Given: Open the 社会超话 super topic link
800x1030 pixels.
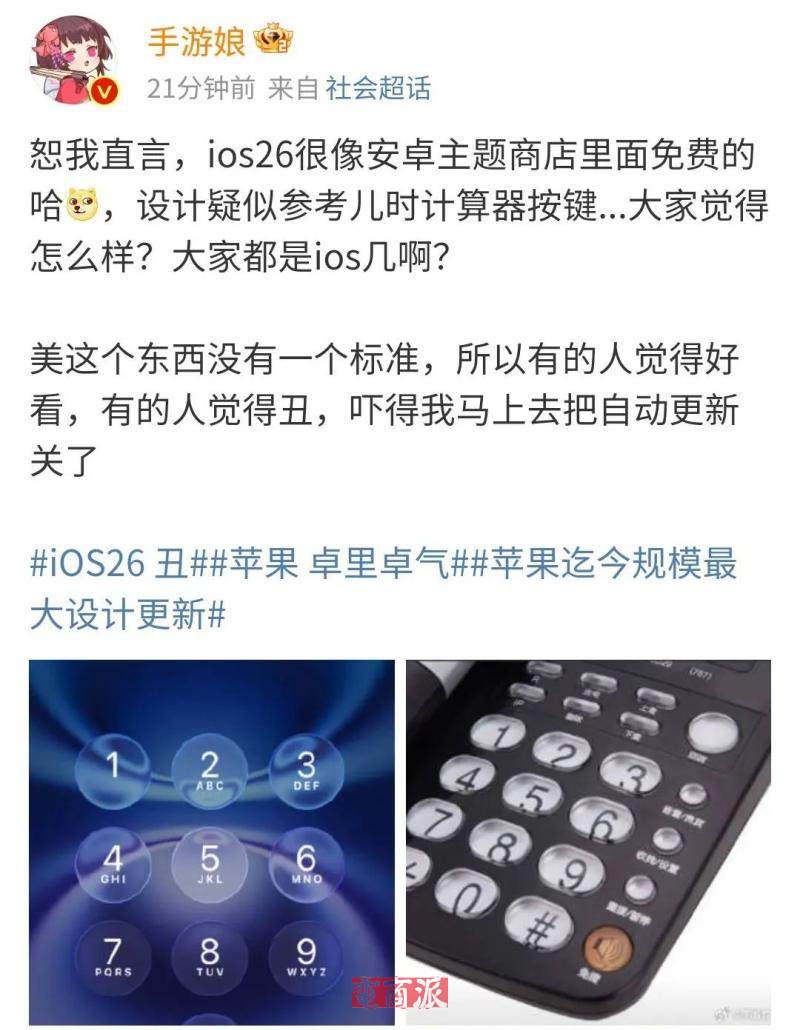Looking at the screenshot, I should click(x=378, y=88).
